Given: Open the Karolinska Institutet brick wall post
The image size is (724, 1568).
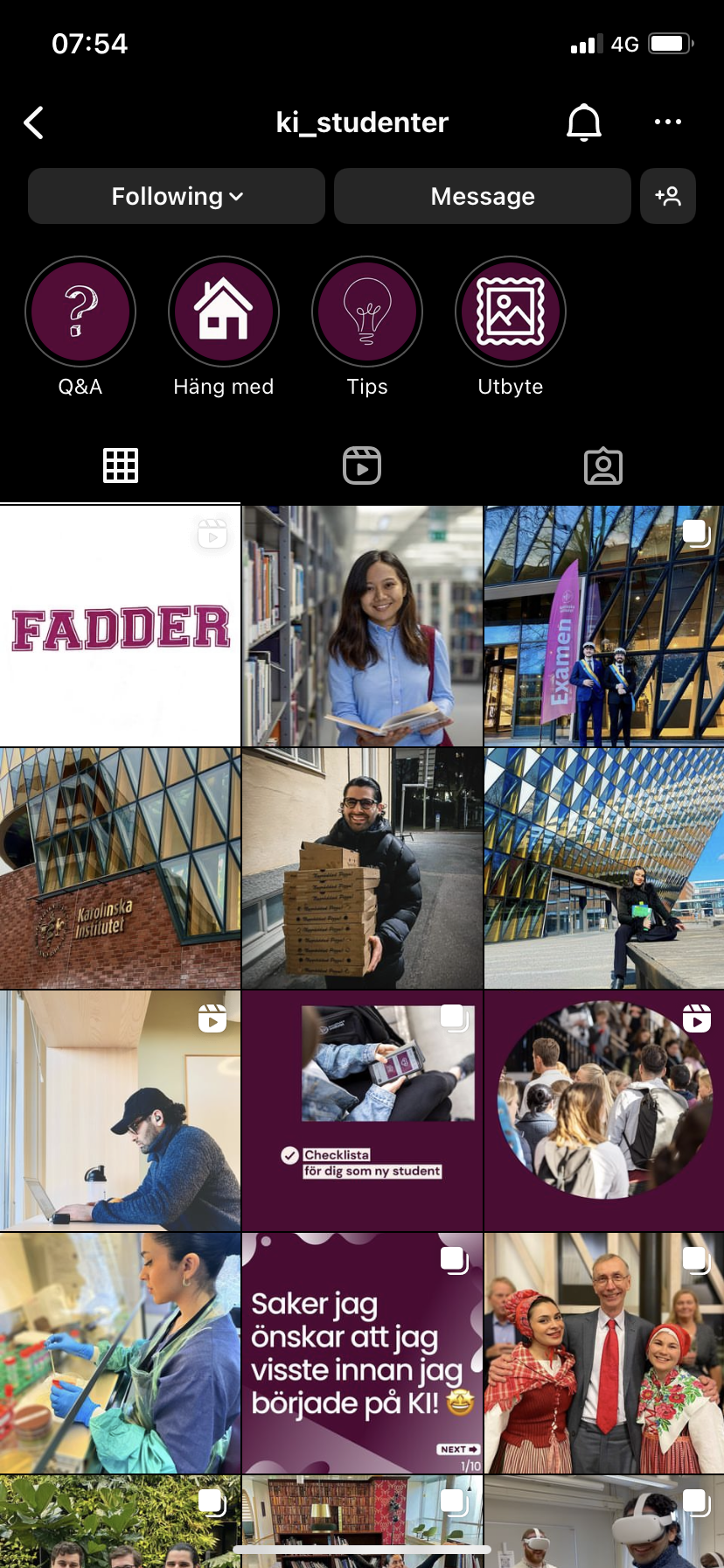Looking at the screenshot, I should click(121, 869).
